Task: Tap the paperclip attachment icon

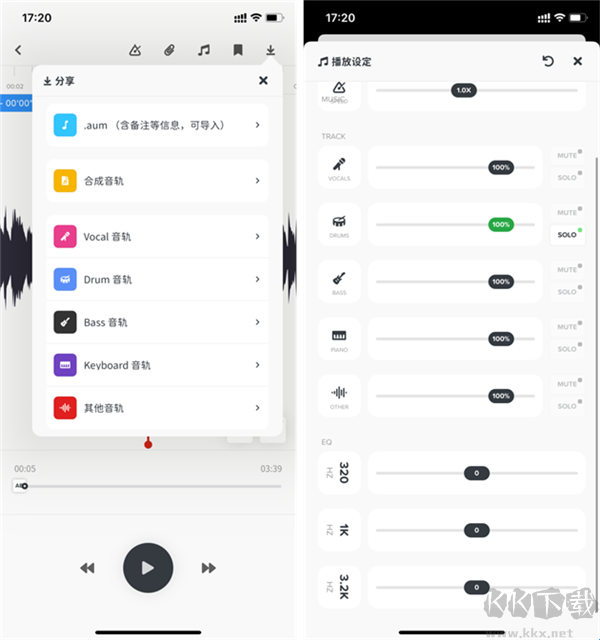Action: (x=169, y=50)
